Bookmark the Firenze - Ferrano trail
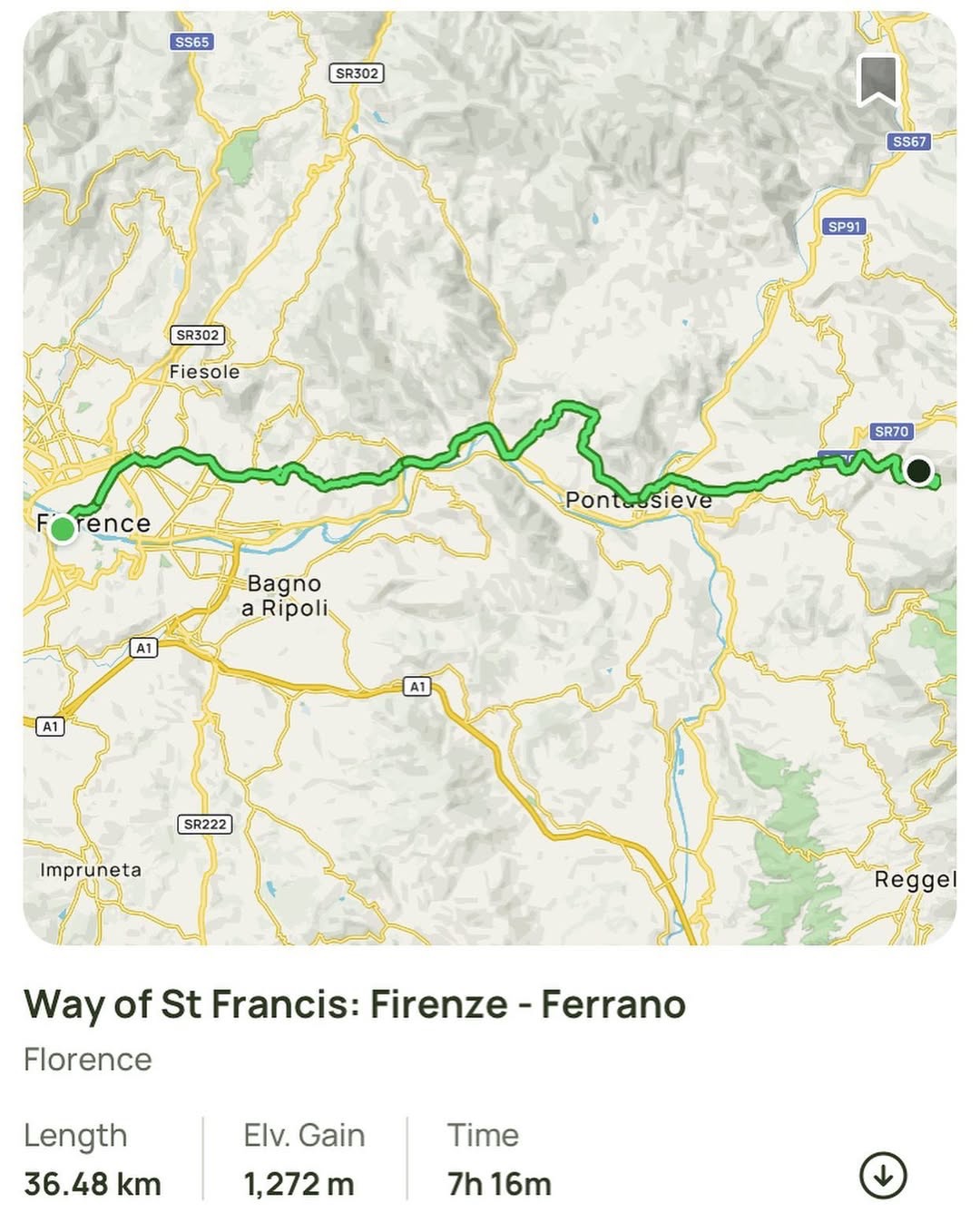 877,80
